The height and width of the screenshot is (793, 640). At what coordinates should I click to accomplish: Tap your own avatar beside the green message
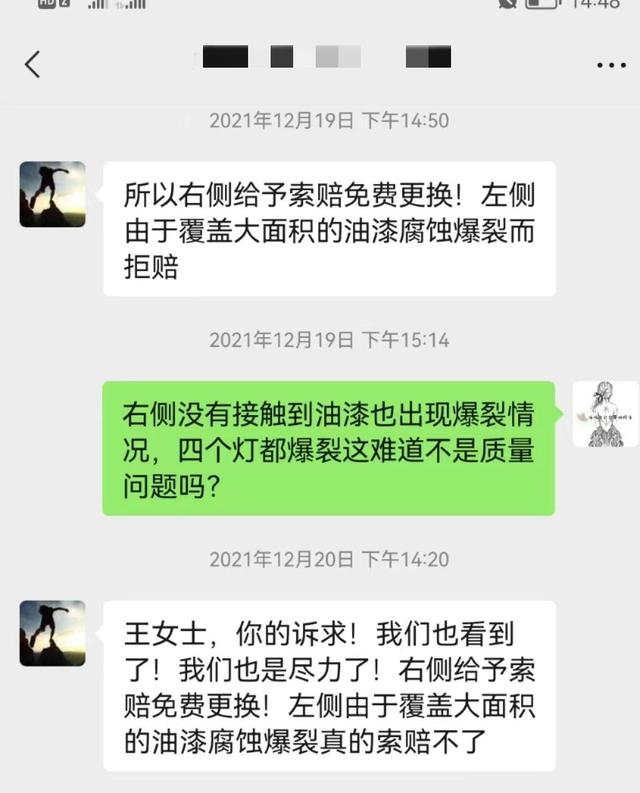point(605,414)
